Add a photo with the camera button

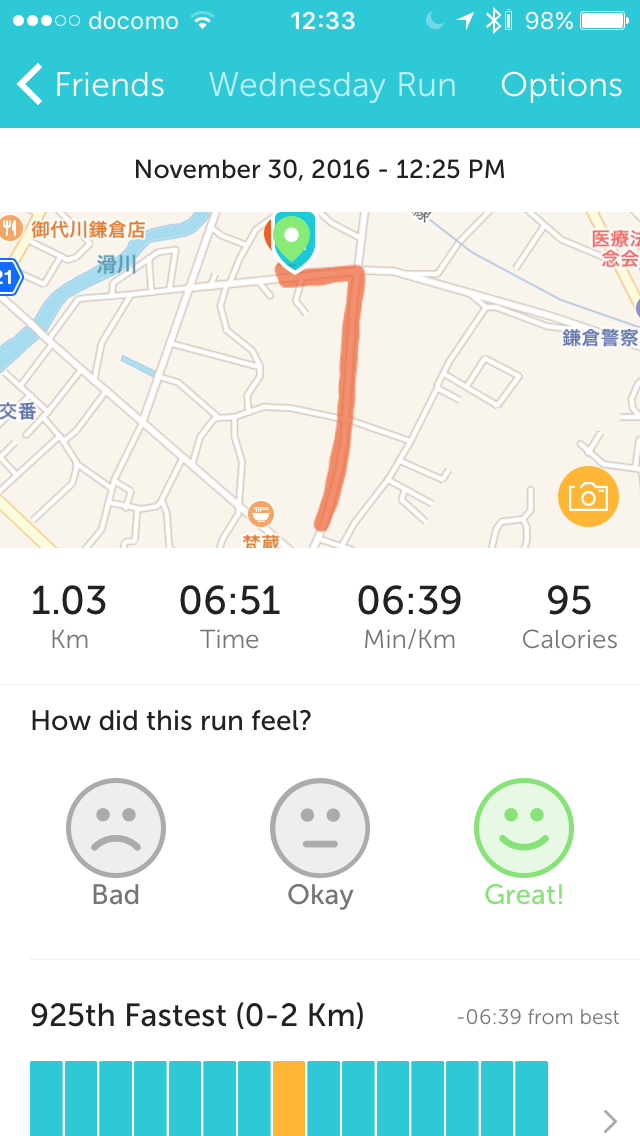pyautogui.click(x=587, y=496)
